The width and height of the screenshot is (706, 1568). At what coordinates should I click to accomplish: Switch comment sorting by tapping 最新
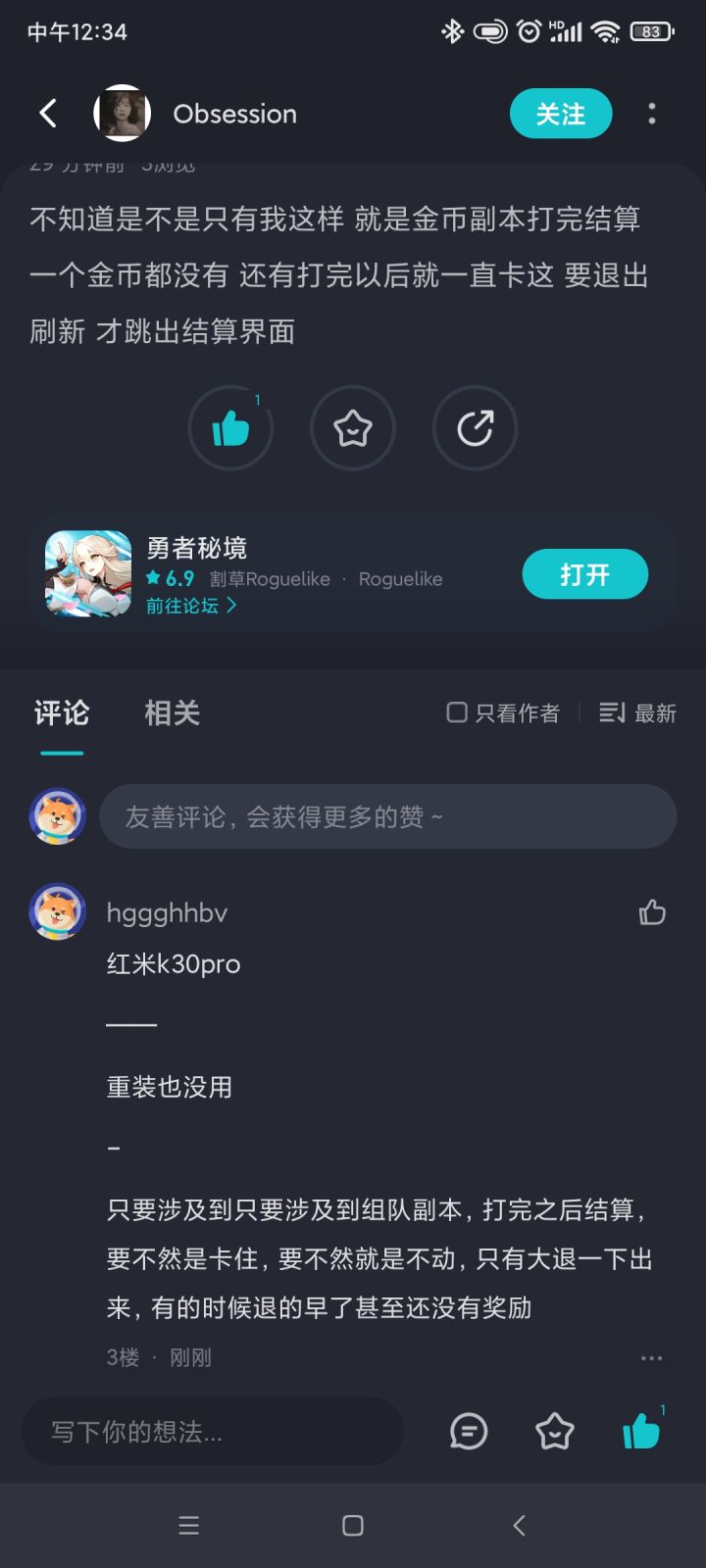point(655,713)
